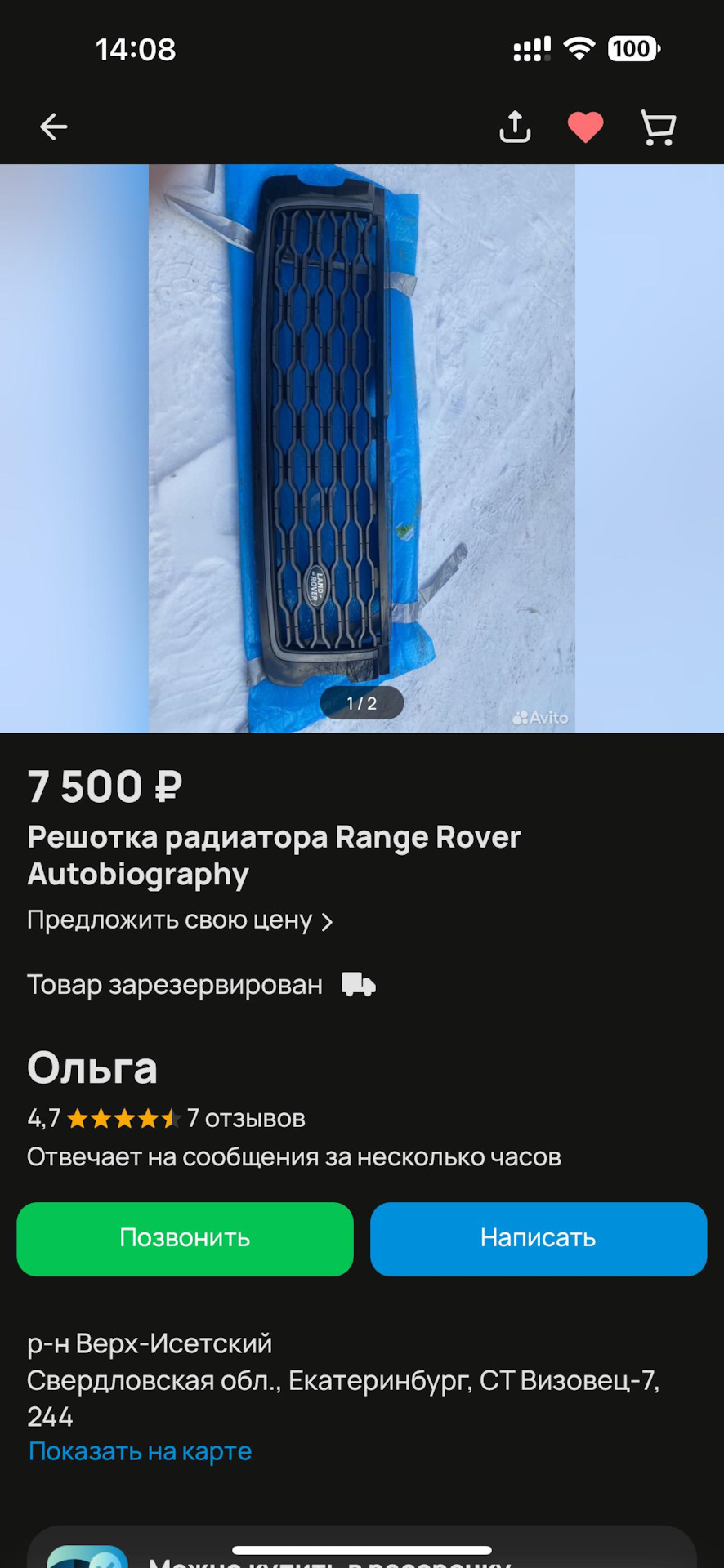The width and height of the screenshot is (724, 1568).
Task: Call the seller via Позвонить button
Action: (185, 1238)
